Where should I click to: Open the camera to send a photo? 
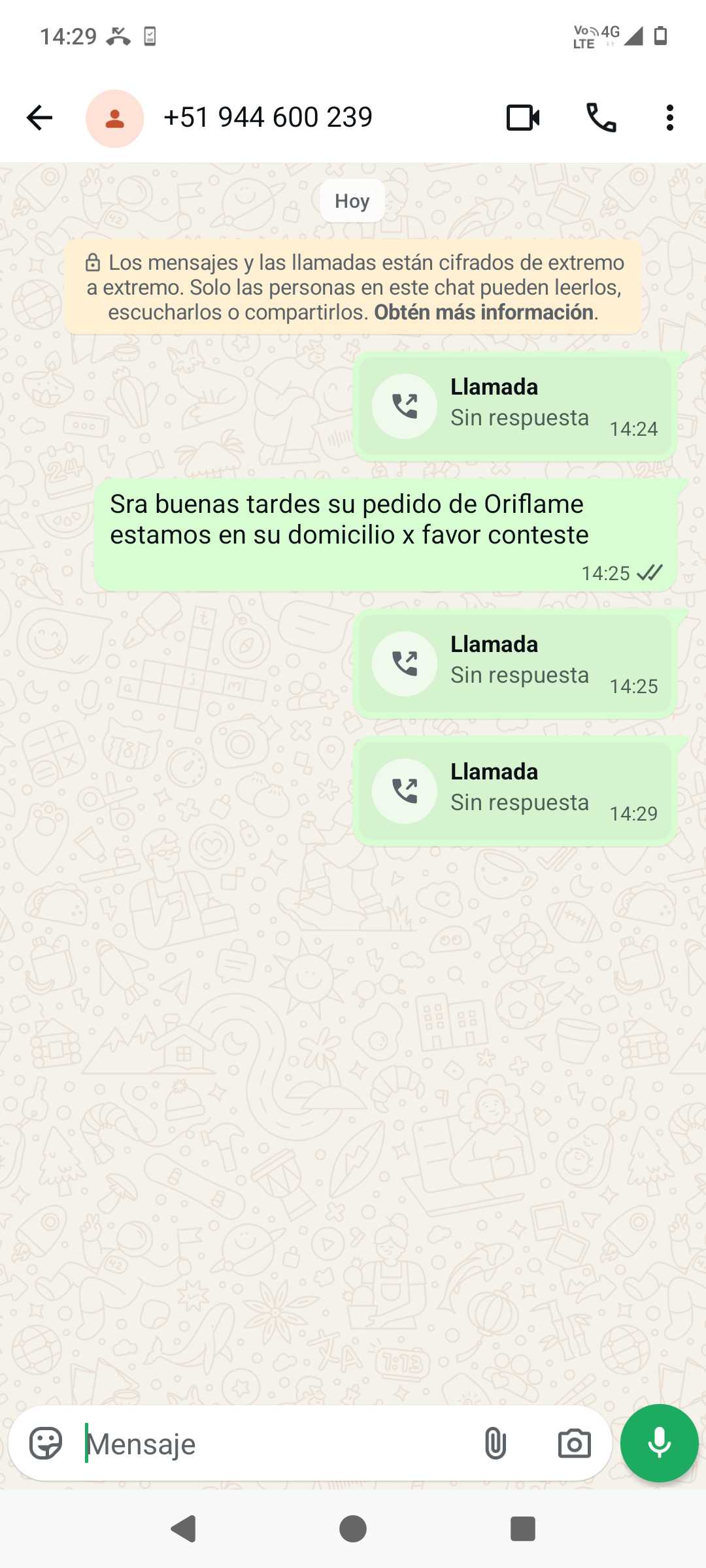pyautogui.click(x=574, y=1443)
